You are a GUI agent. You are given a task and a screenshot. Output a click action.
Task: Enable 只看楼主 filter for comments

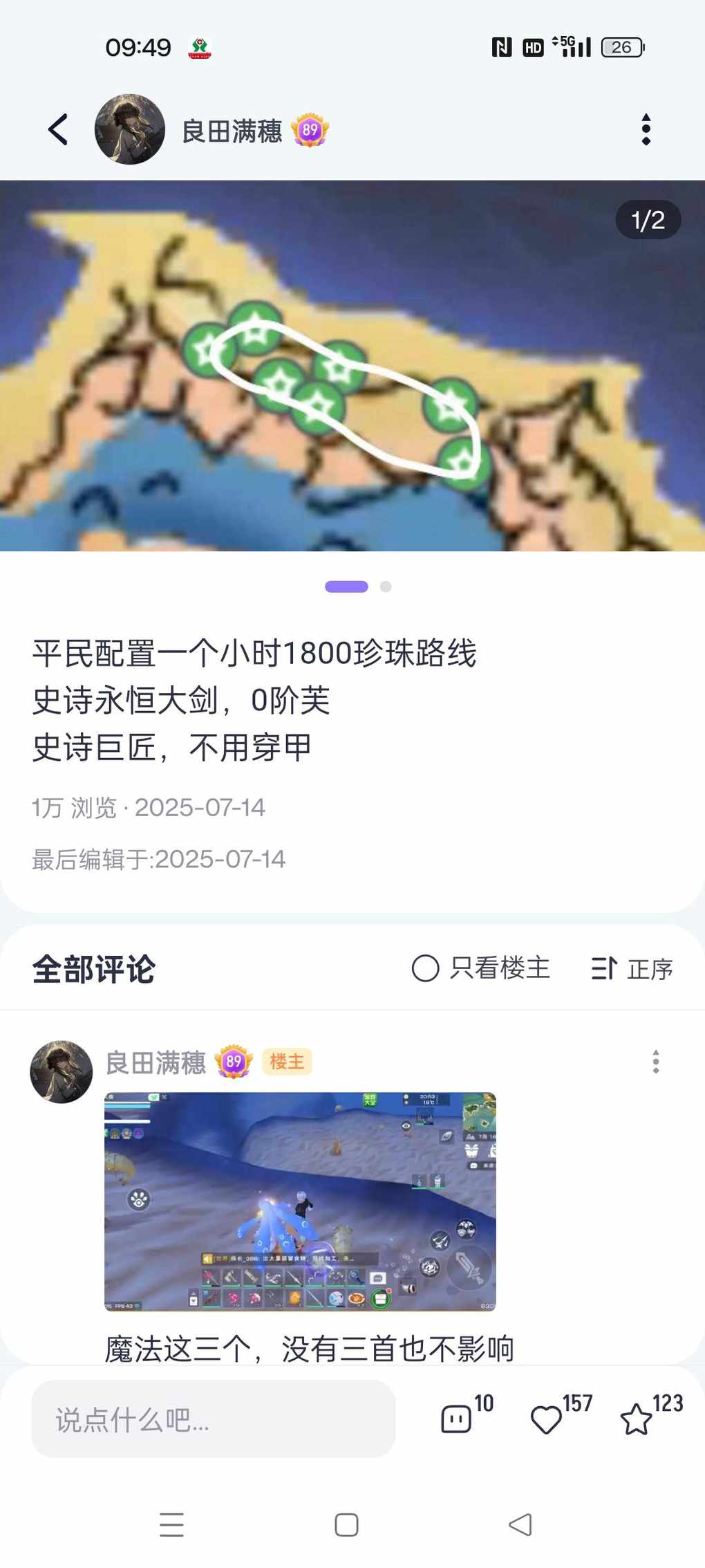(481, 968)
